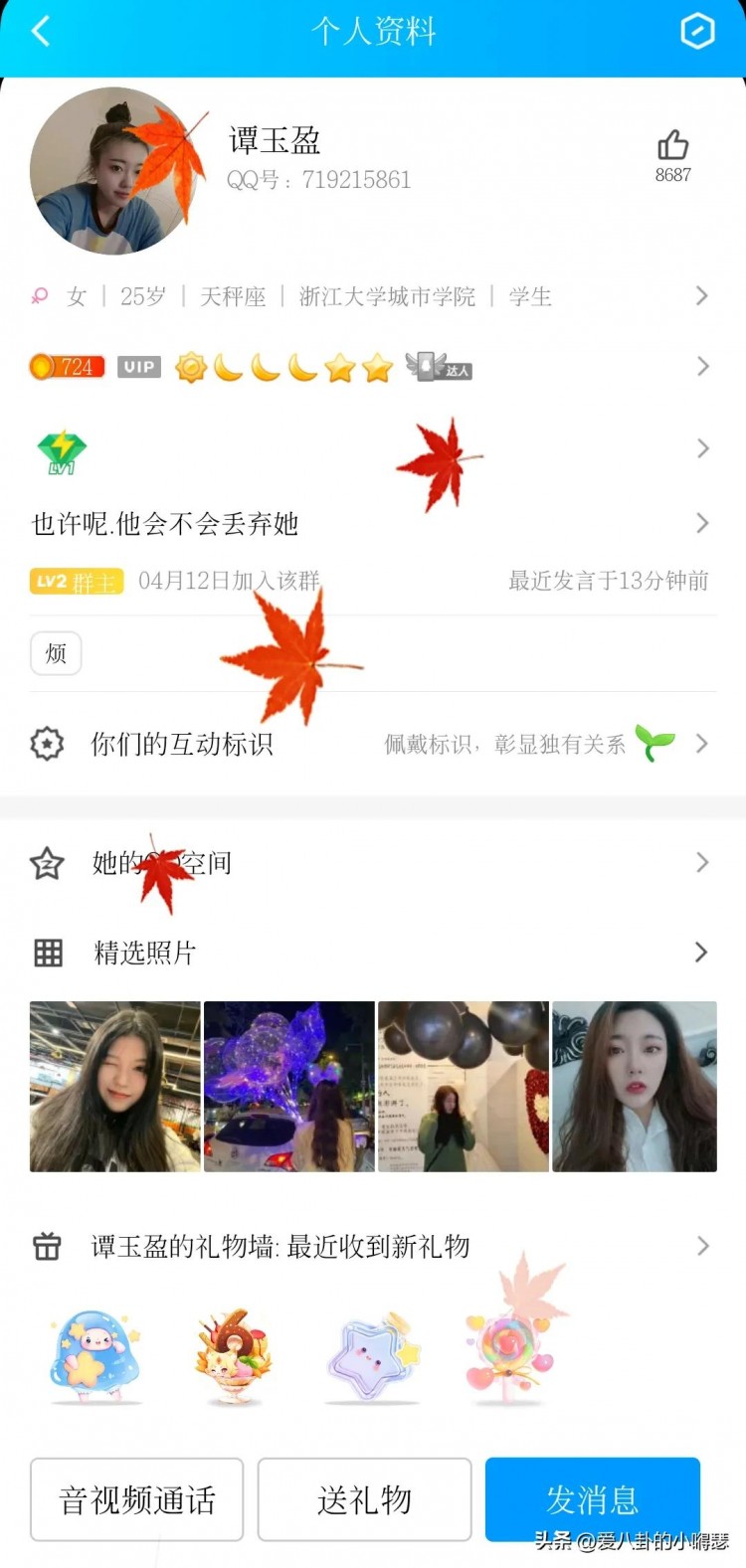Screen dimensions: 746x1568
Task: Tap the sprout icon to wear interaction badge
Action: [x=658, y=742]
